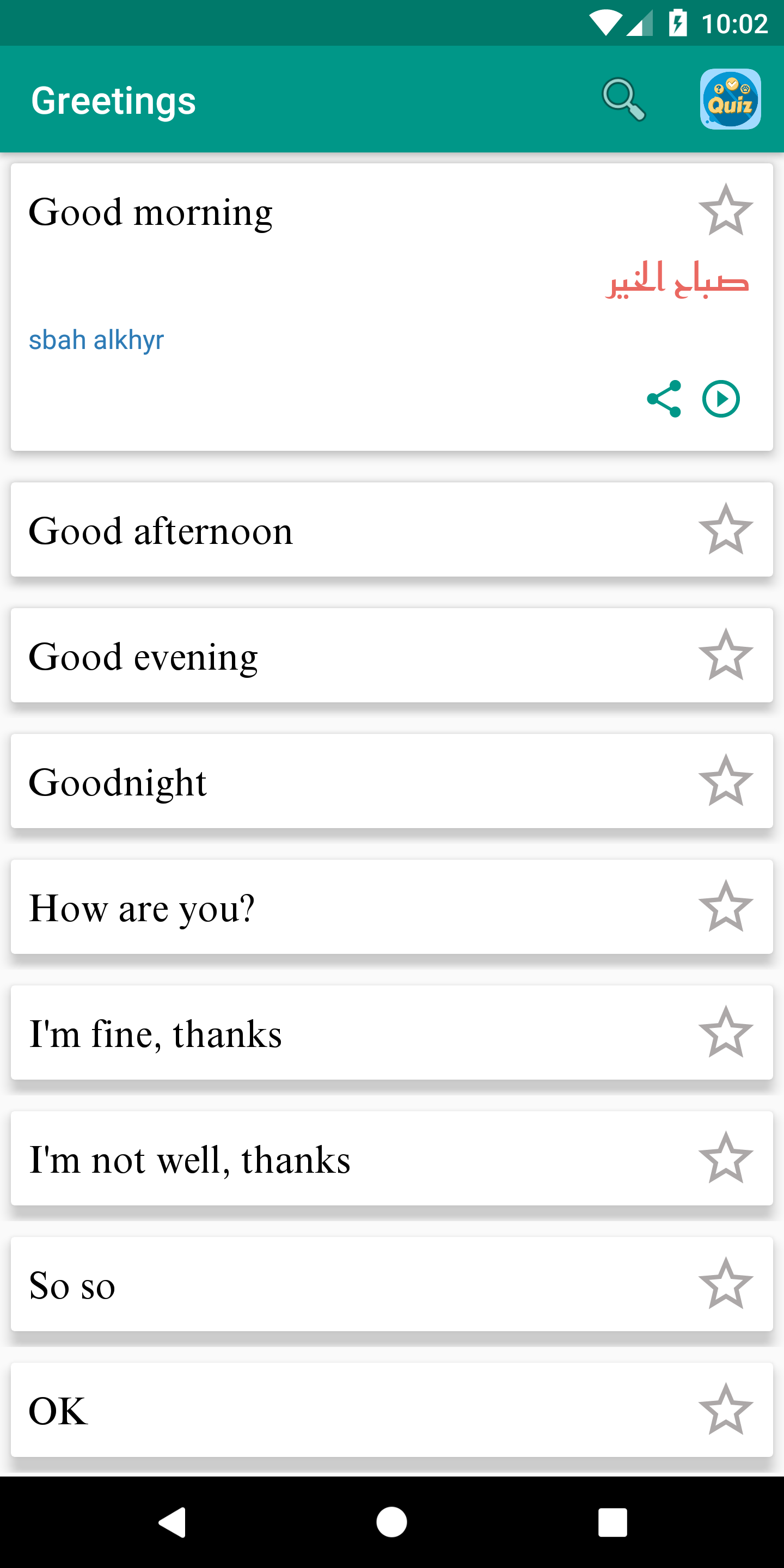784x1568 pixels.
Task: Open the So so phrase
Action: (392, 1284)
